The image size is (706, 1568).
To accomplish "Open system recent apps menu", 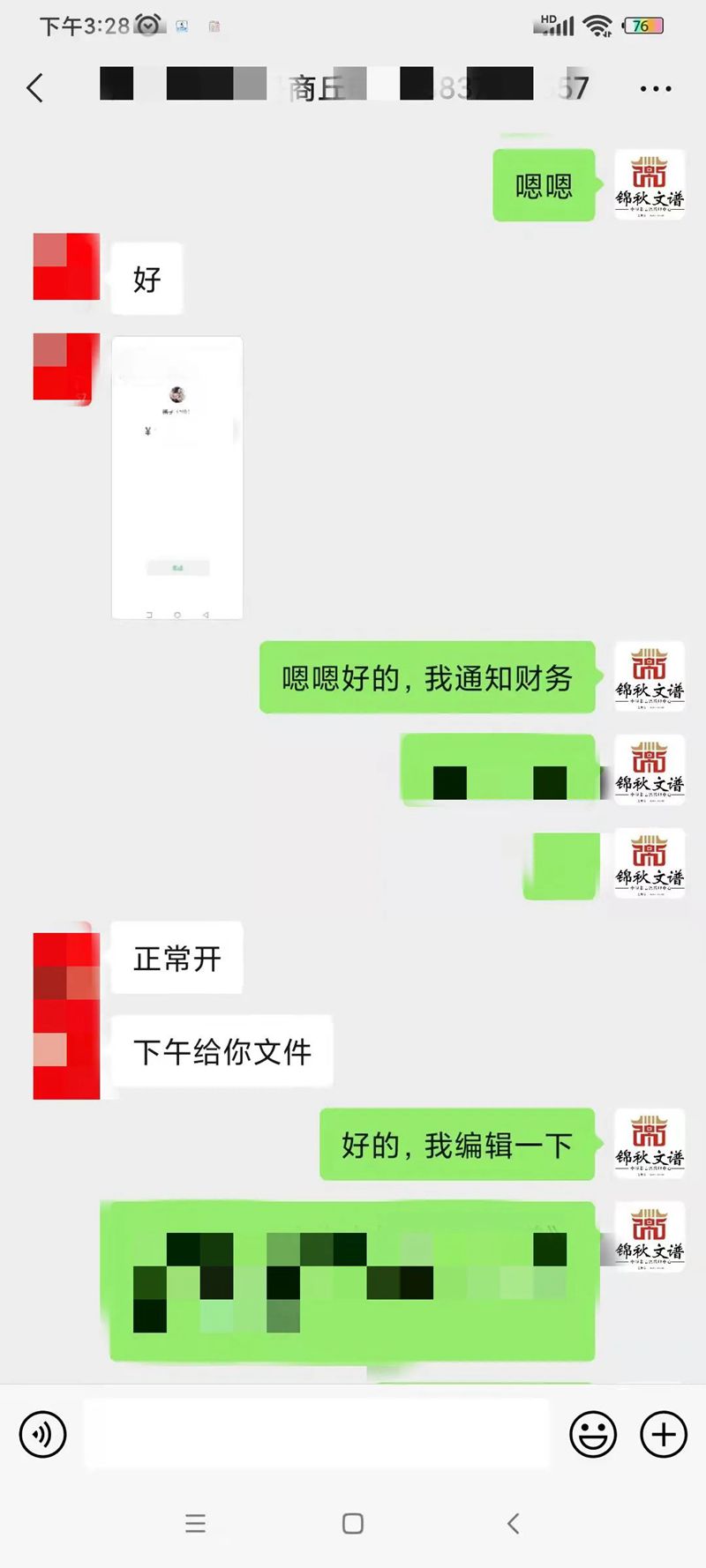I will pos(196,1523).
